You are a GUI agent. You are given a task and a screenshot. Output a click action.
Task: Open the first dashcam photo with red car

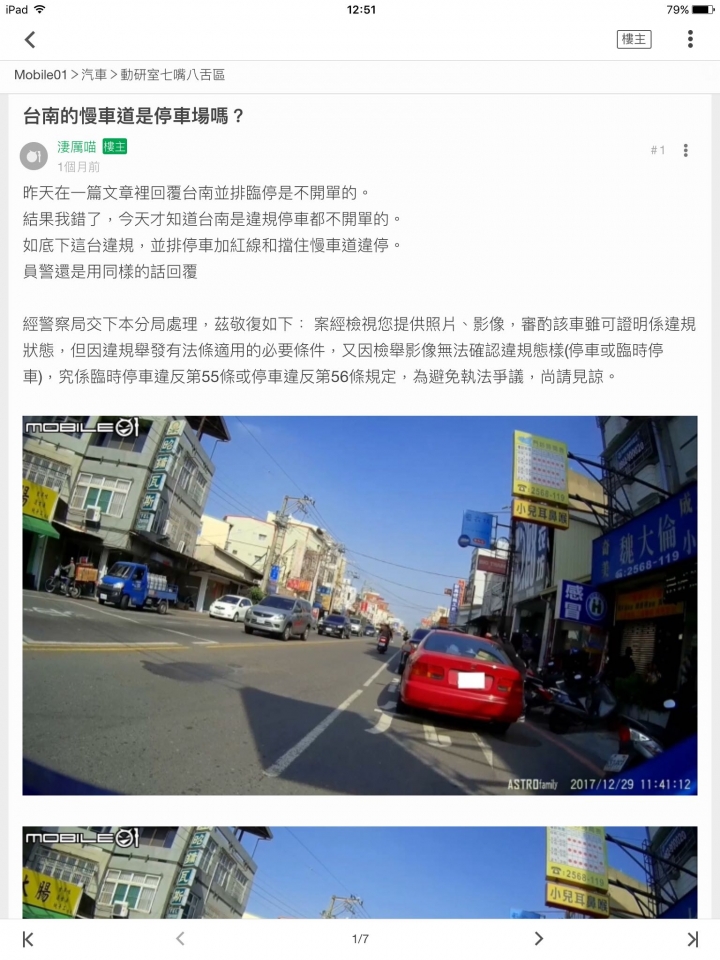[x=360, y=605]
